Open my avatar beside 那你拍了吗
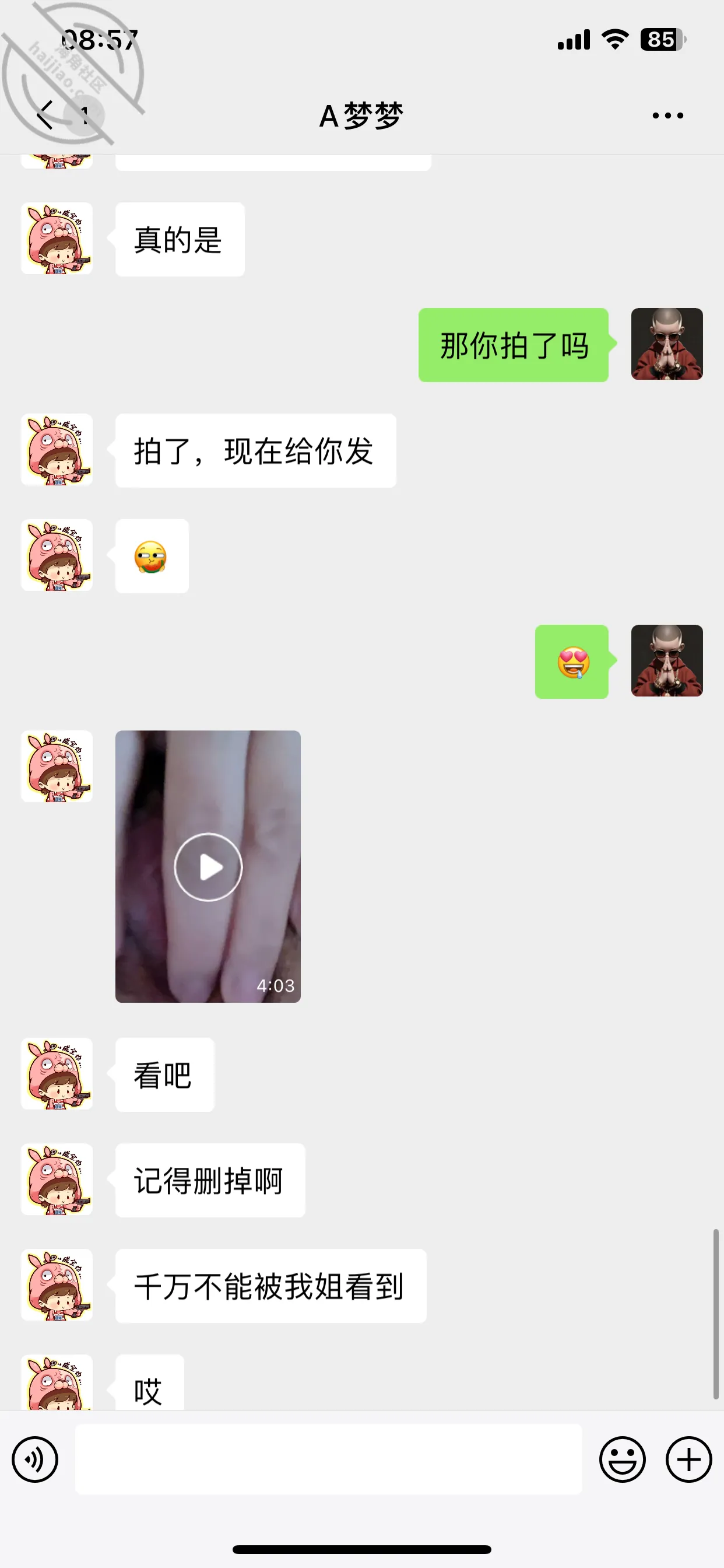The image size is (724, 1568). [667, 344]
